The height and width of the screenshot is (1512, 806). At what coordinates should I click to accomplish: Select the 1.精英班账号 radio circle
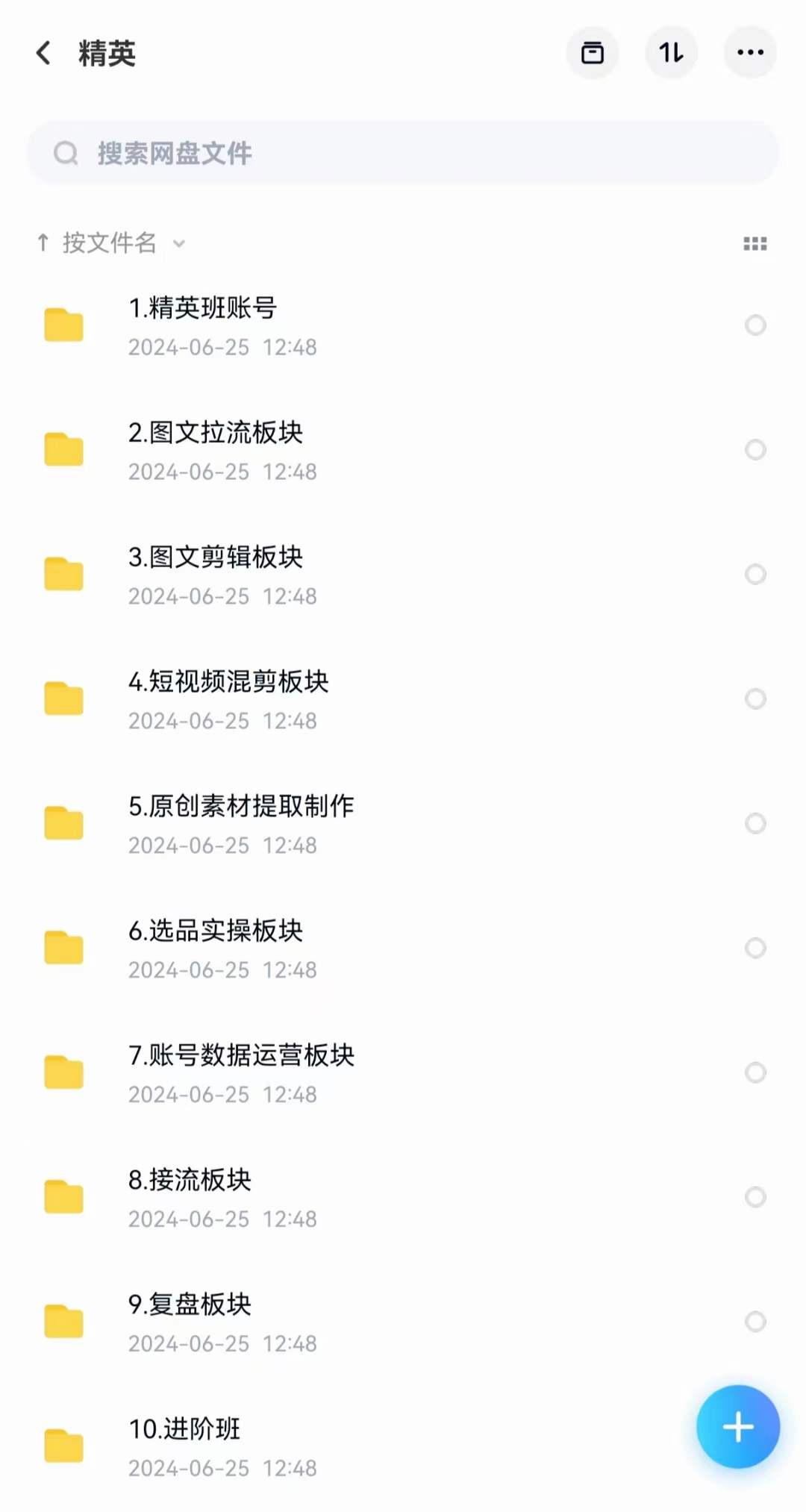[x=755, y=325]
